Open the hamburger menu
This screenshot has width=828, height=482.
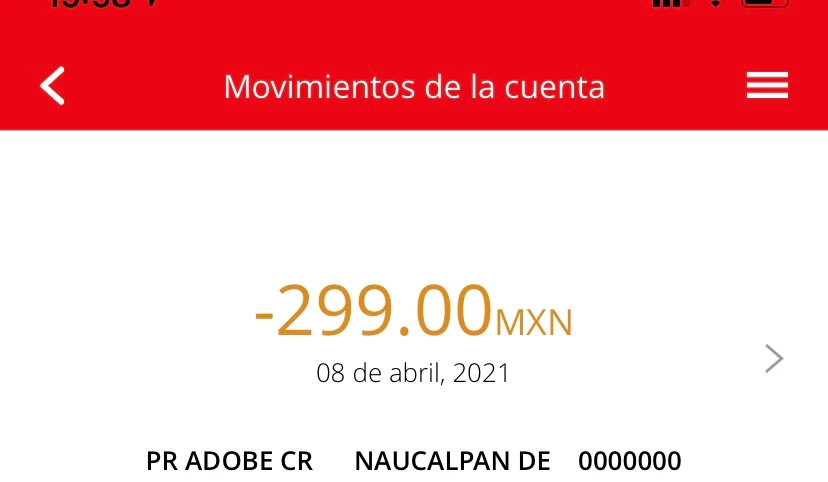click(x=767, y=86)
